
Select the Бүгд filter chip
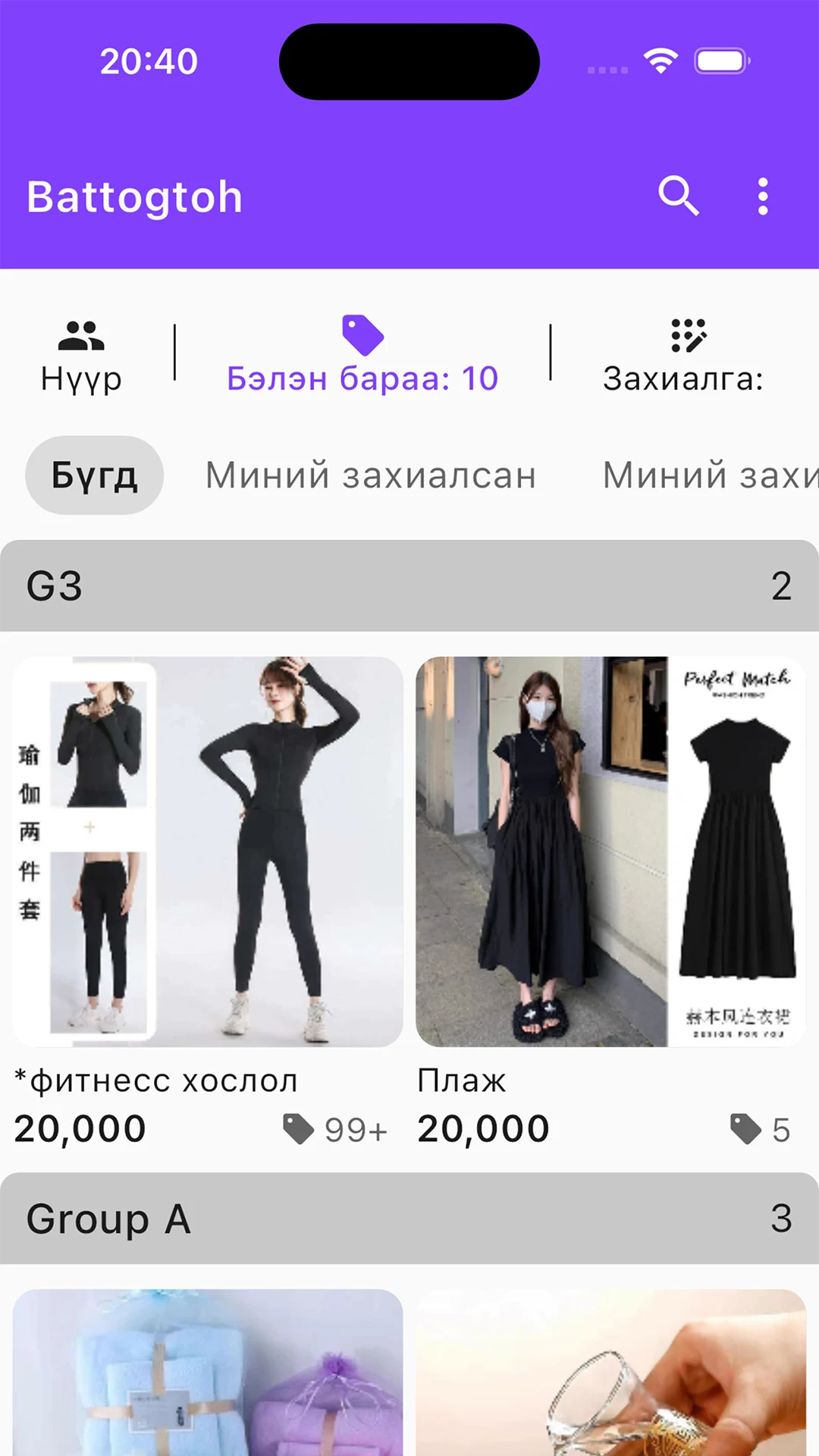pyautogui.click(x=95, y=475)
